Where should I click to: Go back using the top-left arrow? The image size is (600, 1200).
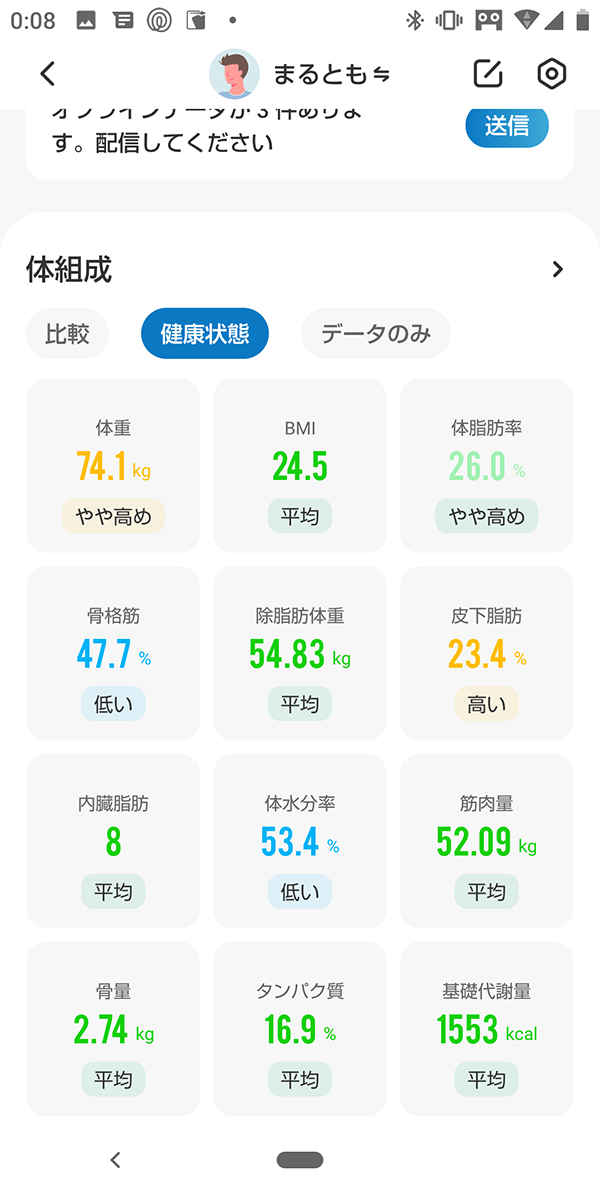pyautogui.click(x=47, y=74)
